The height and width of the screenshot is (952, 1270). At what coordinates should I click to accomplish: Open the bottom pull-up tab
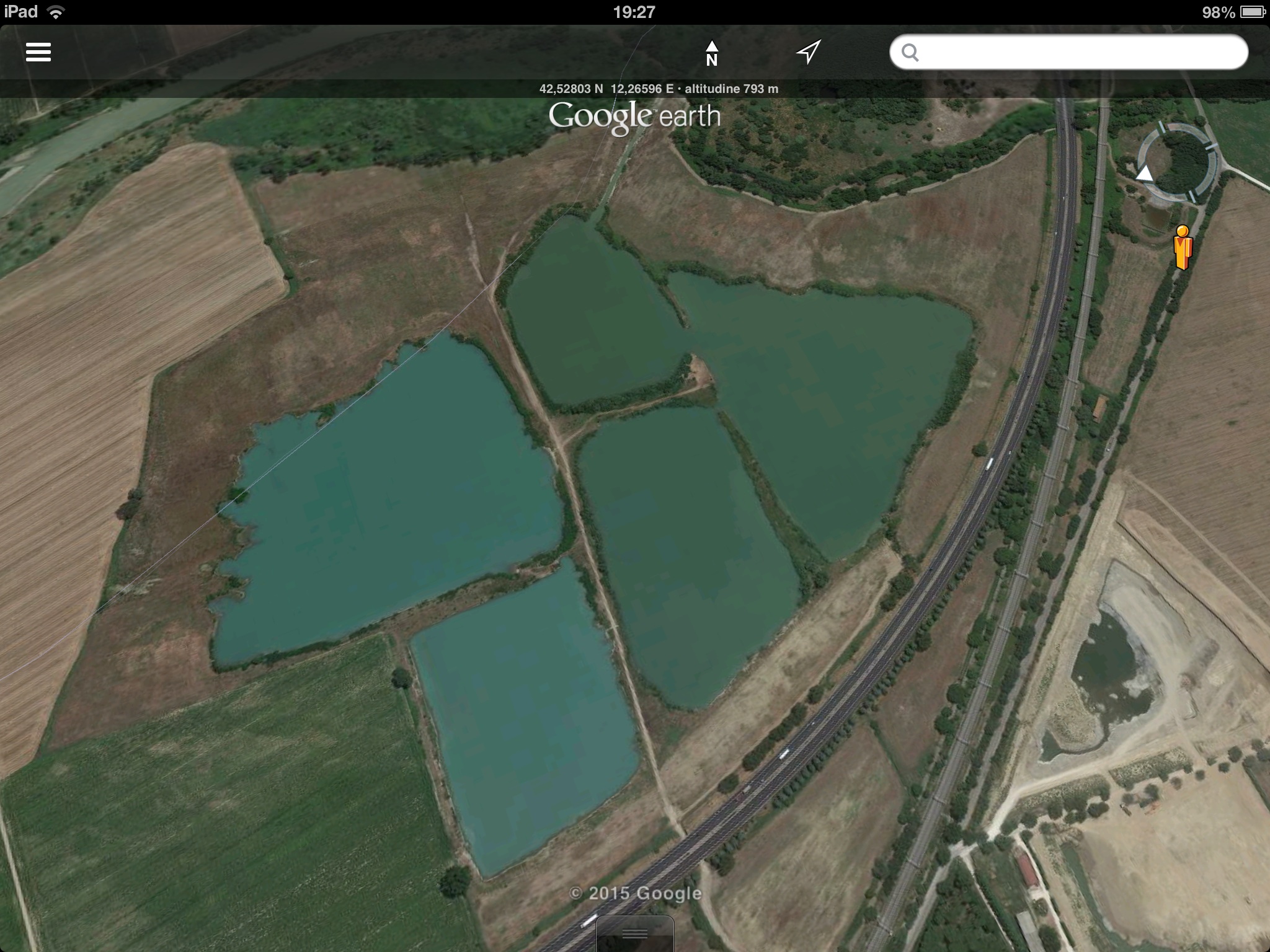[634, 935]
